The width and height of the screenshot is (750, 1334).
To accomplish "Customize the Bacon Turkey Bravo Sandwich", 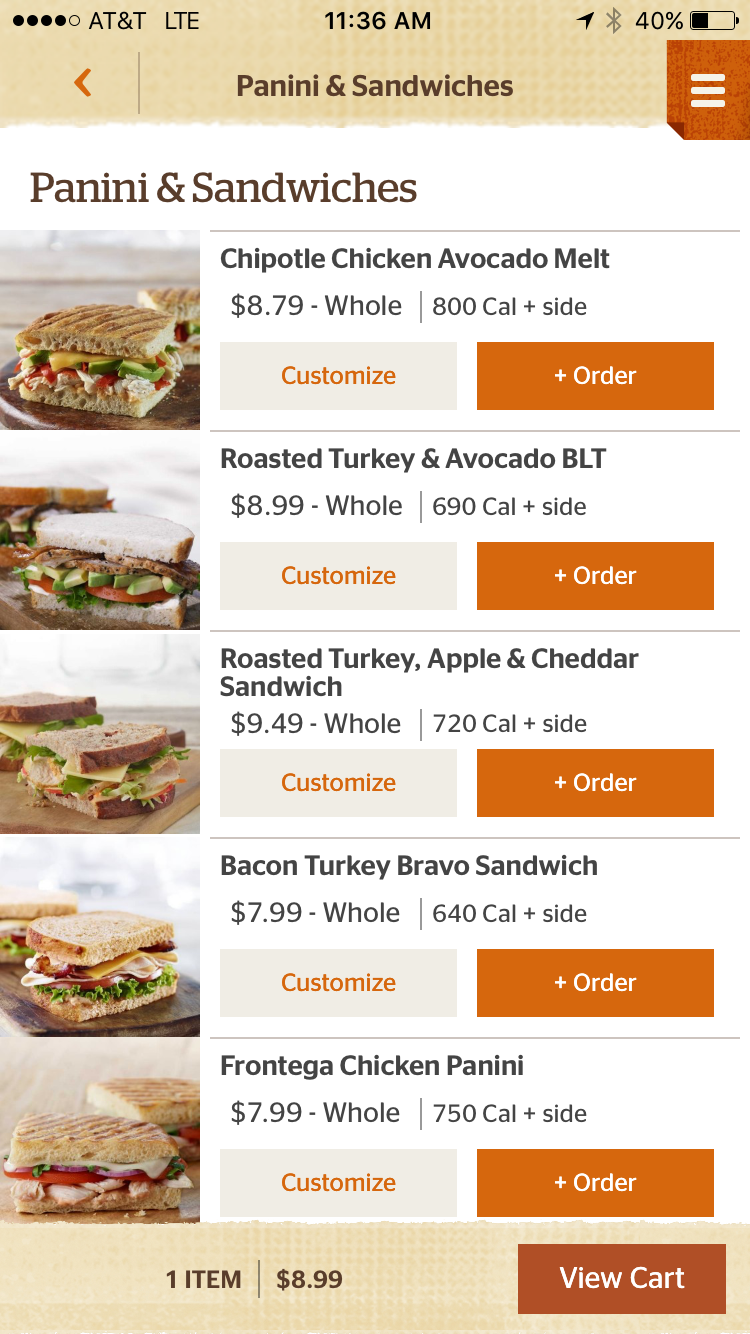I will (x=338, y=983).
